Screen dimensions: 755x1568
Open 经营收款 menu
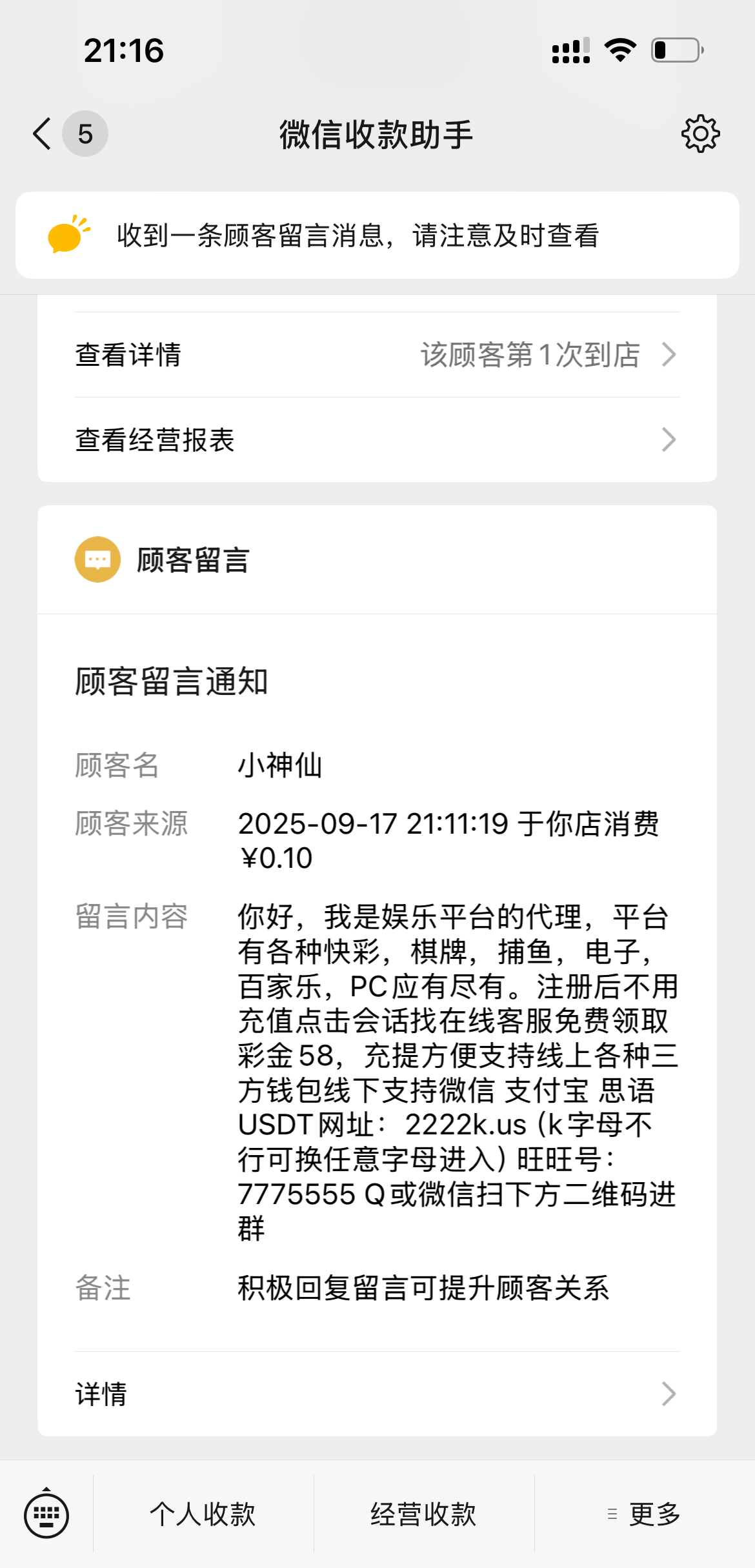423,1514
